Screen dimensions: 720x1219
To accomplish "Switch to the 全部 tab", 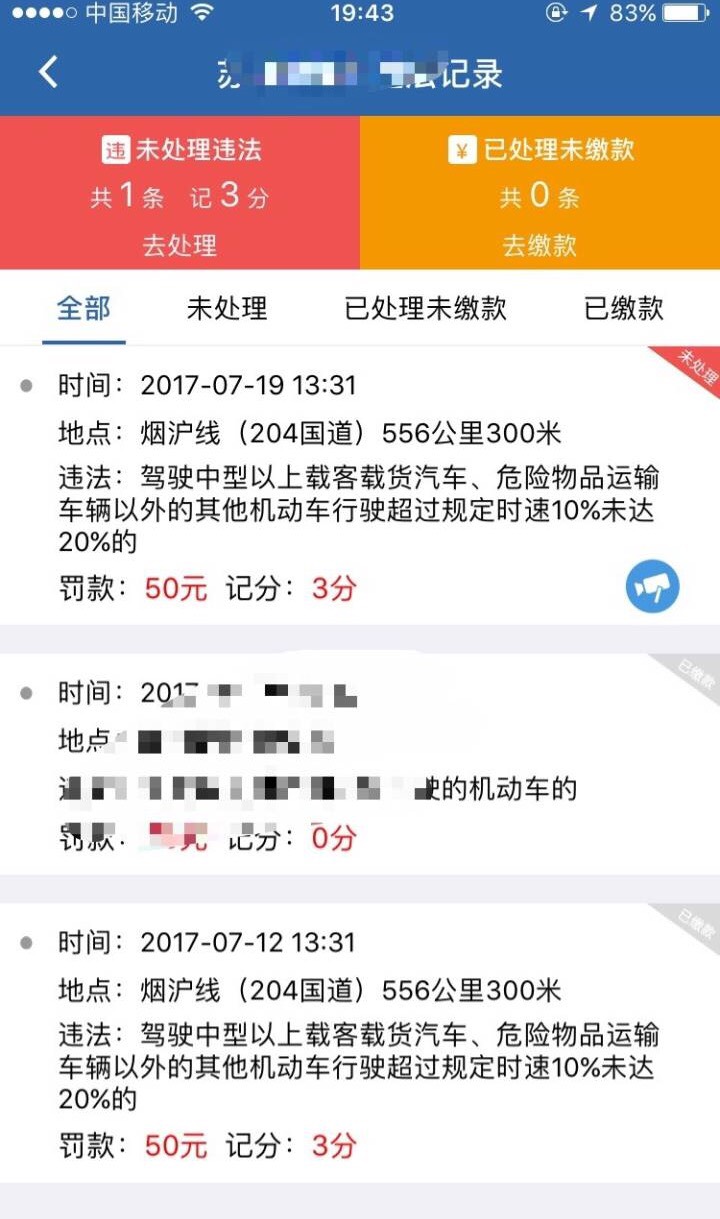I will click(84, 308).
